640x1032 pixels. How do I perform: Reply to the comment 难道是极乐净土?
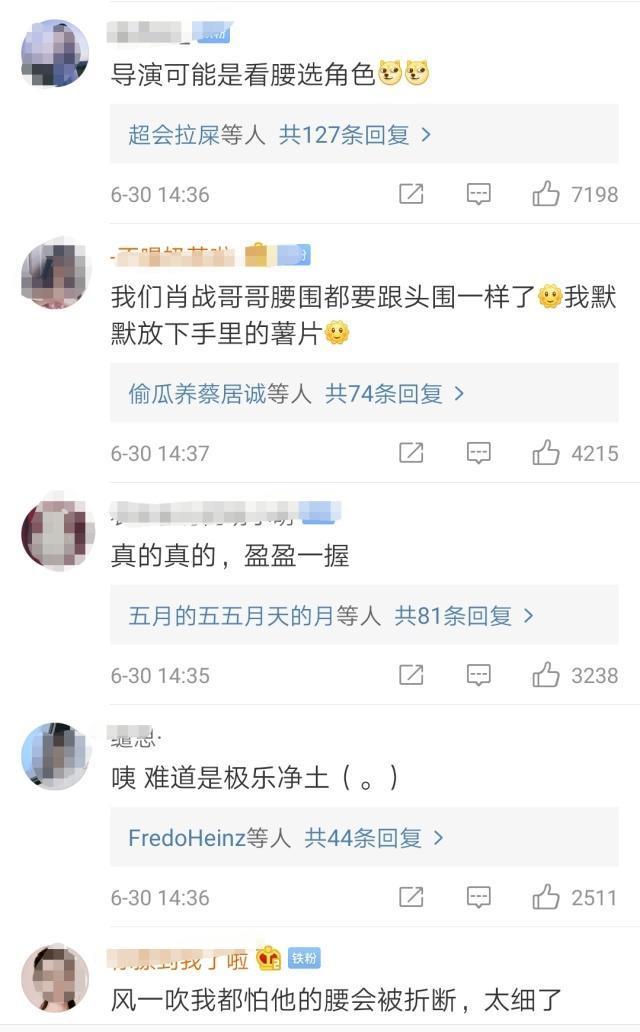point(479,897)
